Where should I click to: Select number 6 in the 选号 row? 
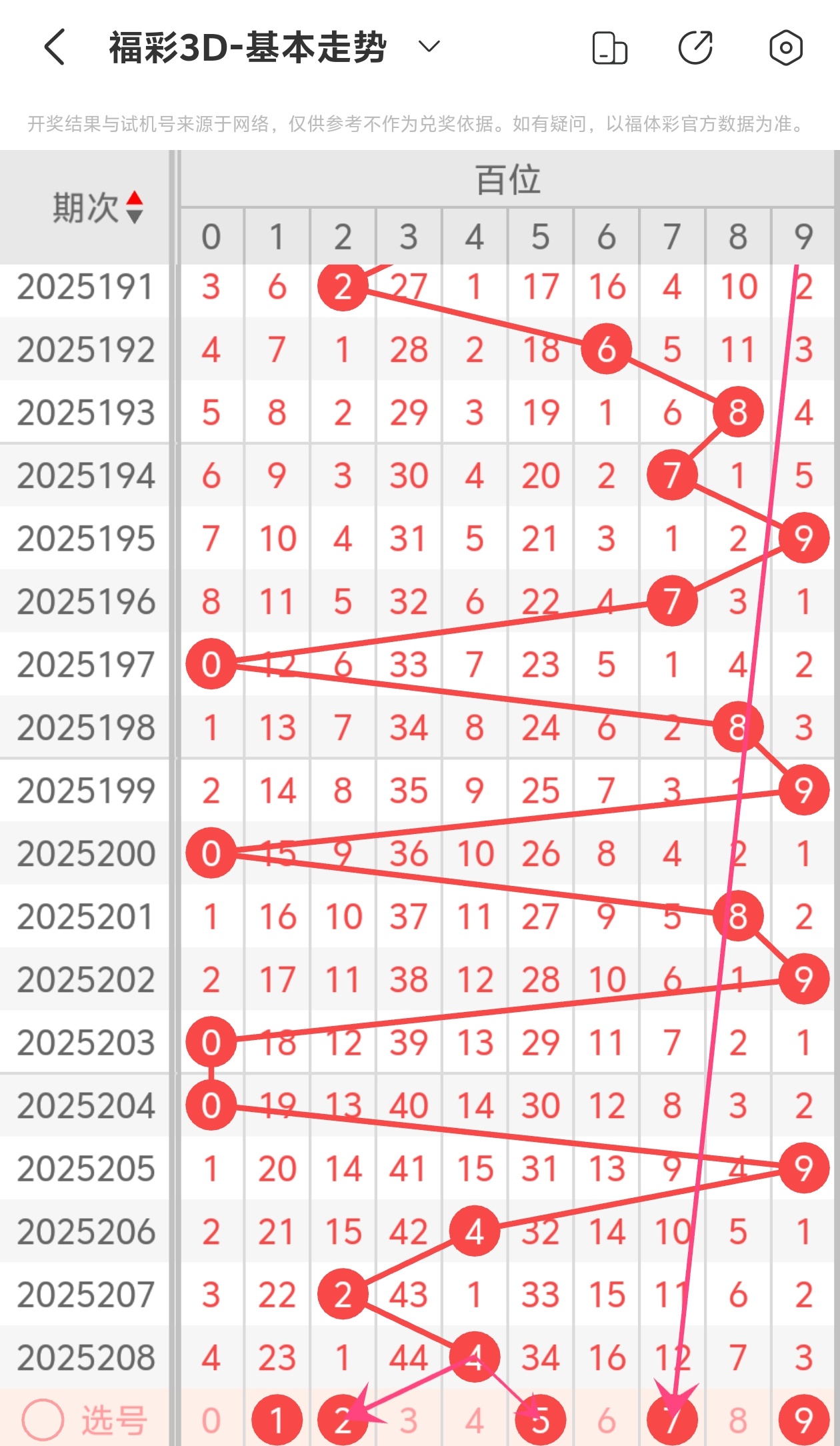(606, 1421)
